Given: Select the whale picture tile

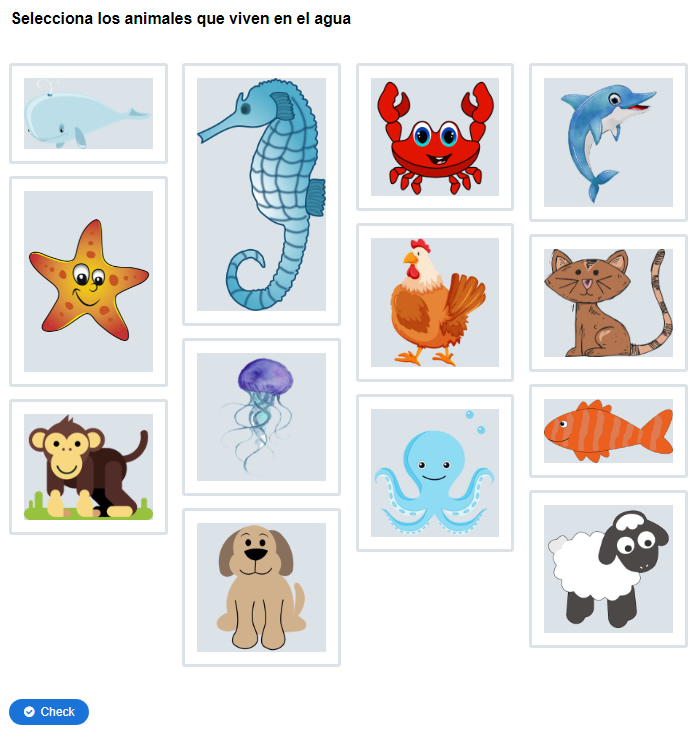Looking at the screenshot, I should click(x=88, y=114).
